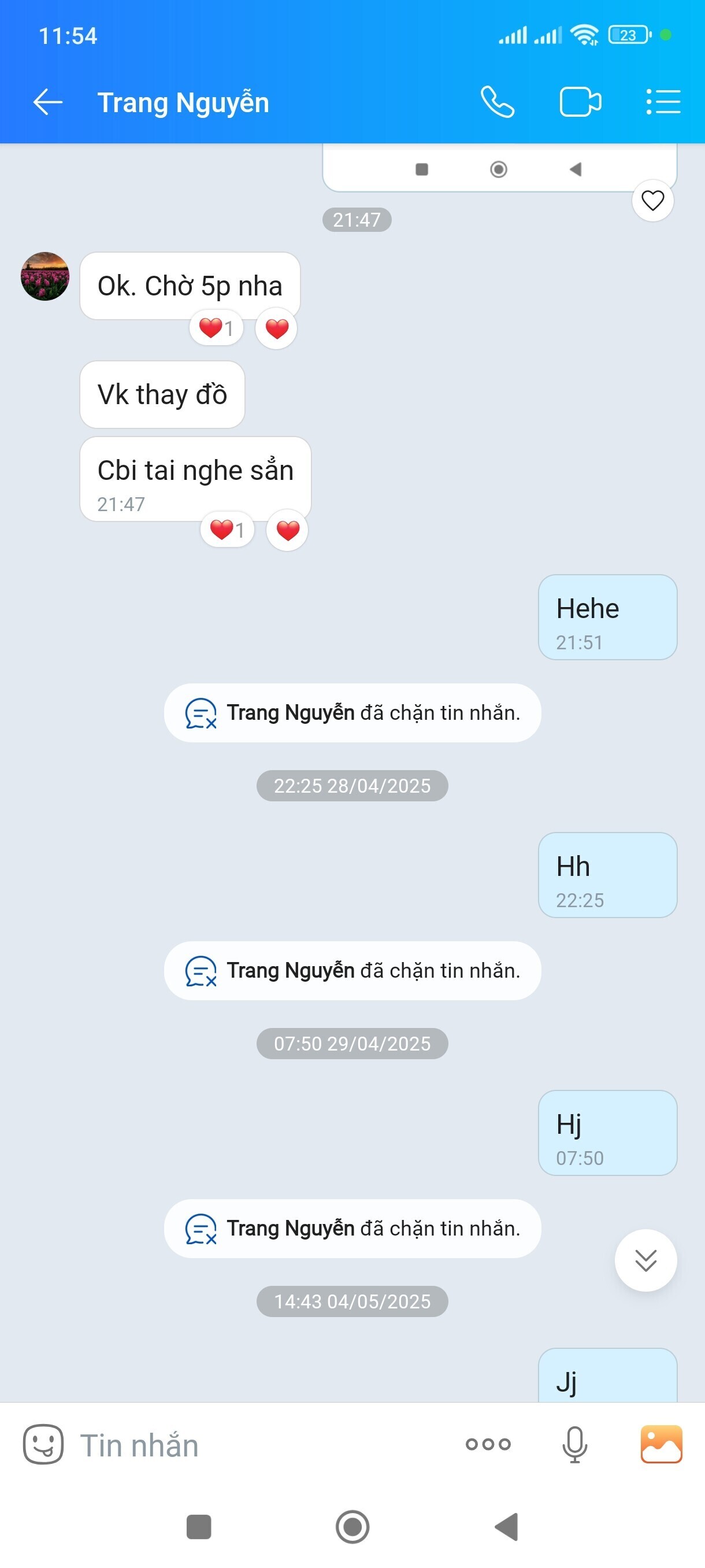Screen dimensions: 705x1568
Task: Open the sticker and emoji picker
Action: click(43, 1444)
